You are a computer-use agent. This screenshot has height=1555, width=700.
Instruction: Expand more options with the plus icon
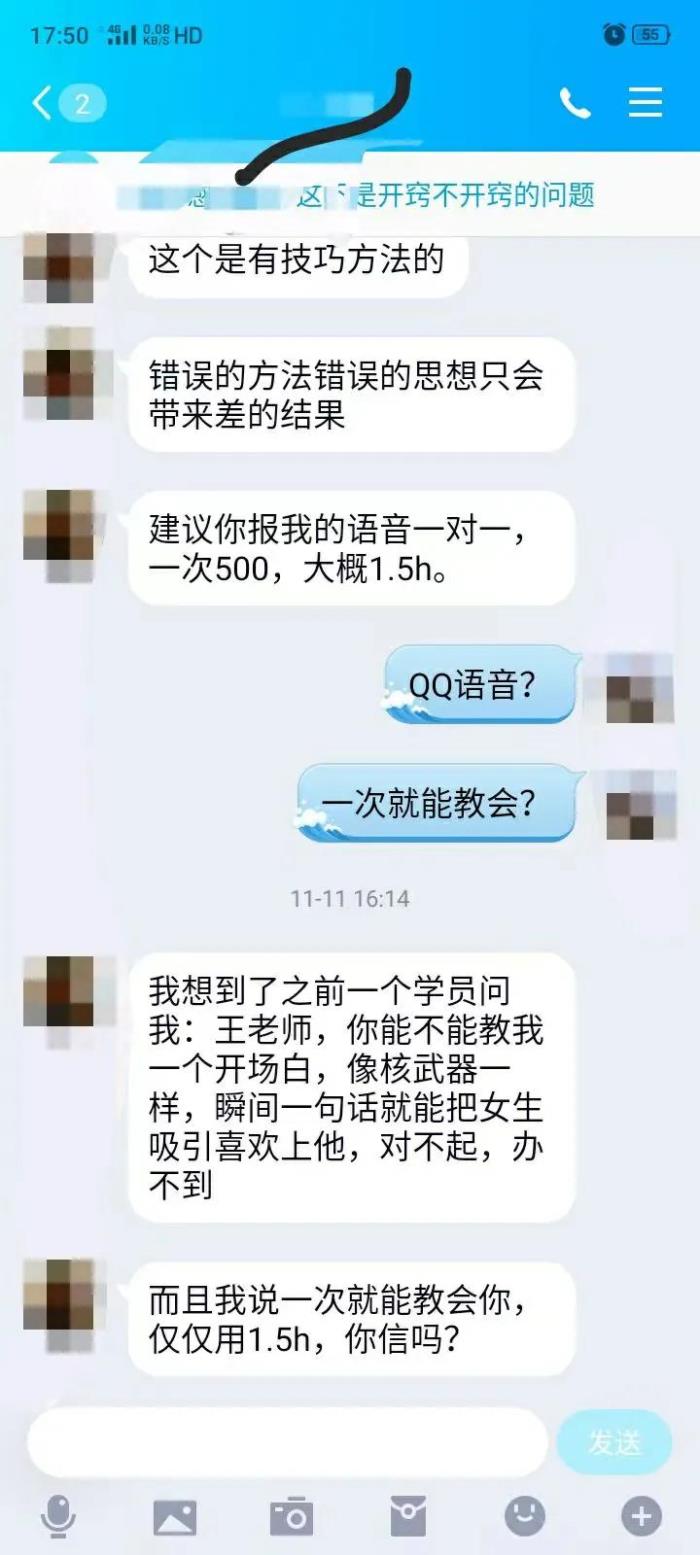(x=641, y=1517)
